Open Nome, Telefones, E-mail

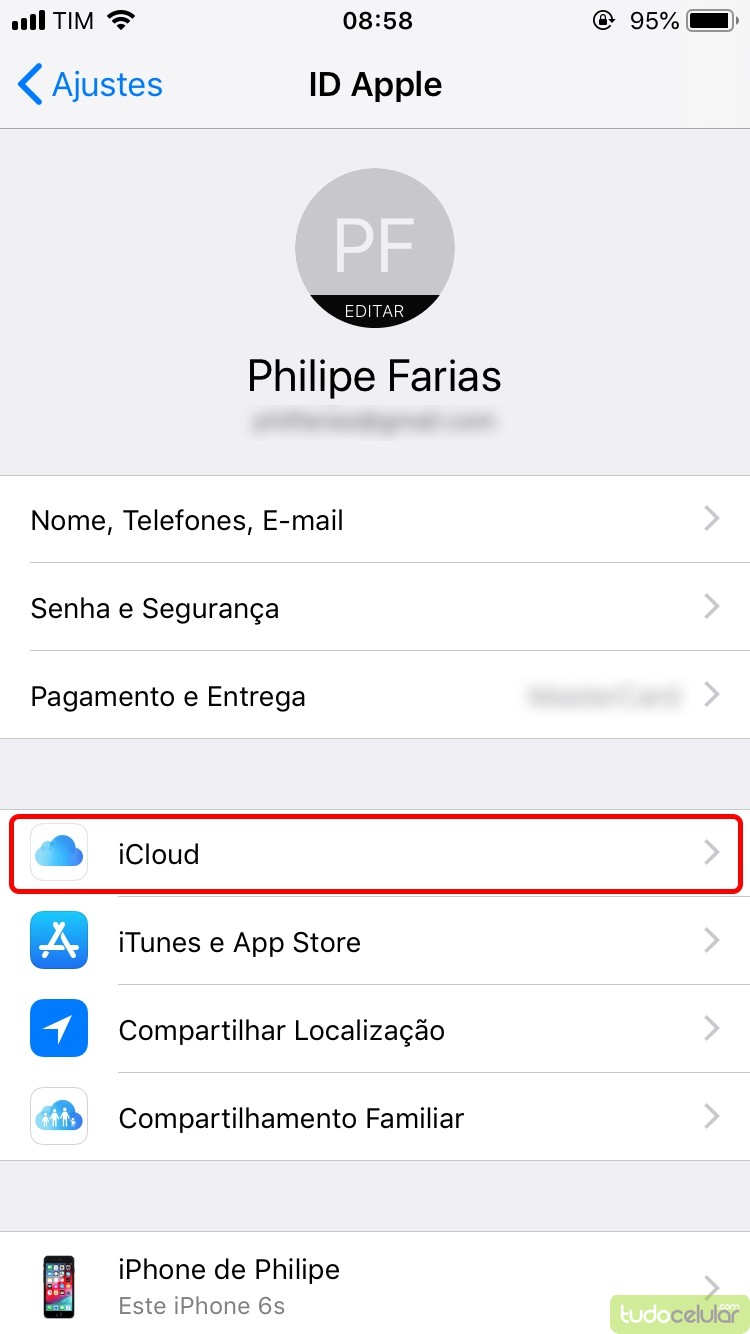374,520
